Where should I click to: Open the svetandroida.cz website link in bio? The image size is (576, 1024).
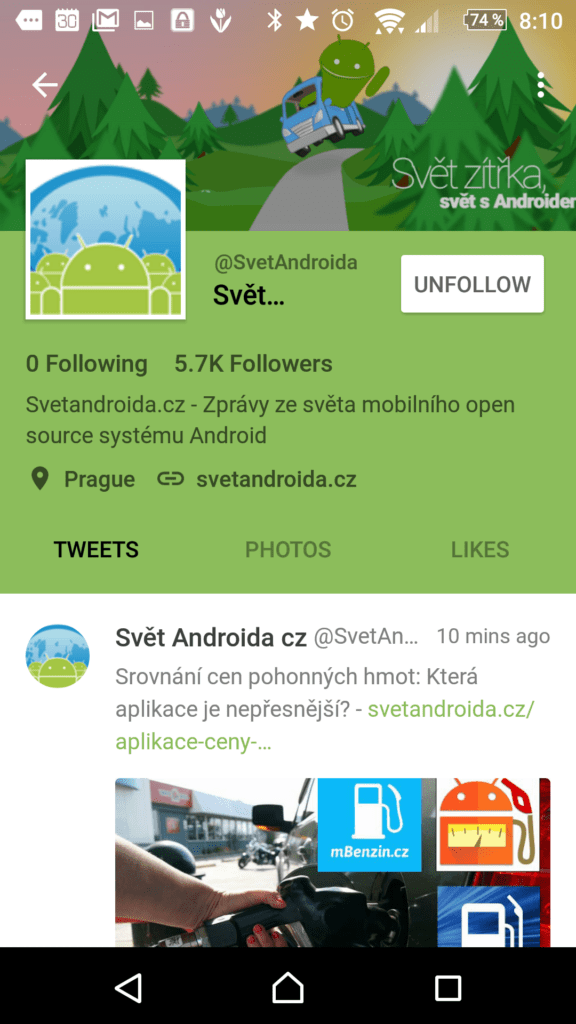click(x=276, y=479)
